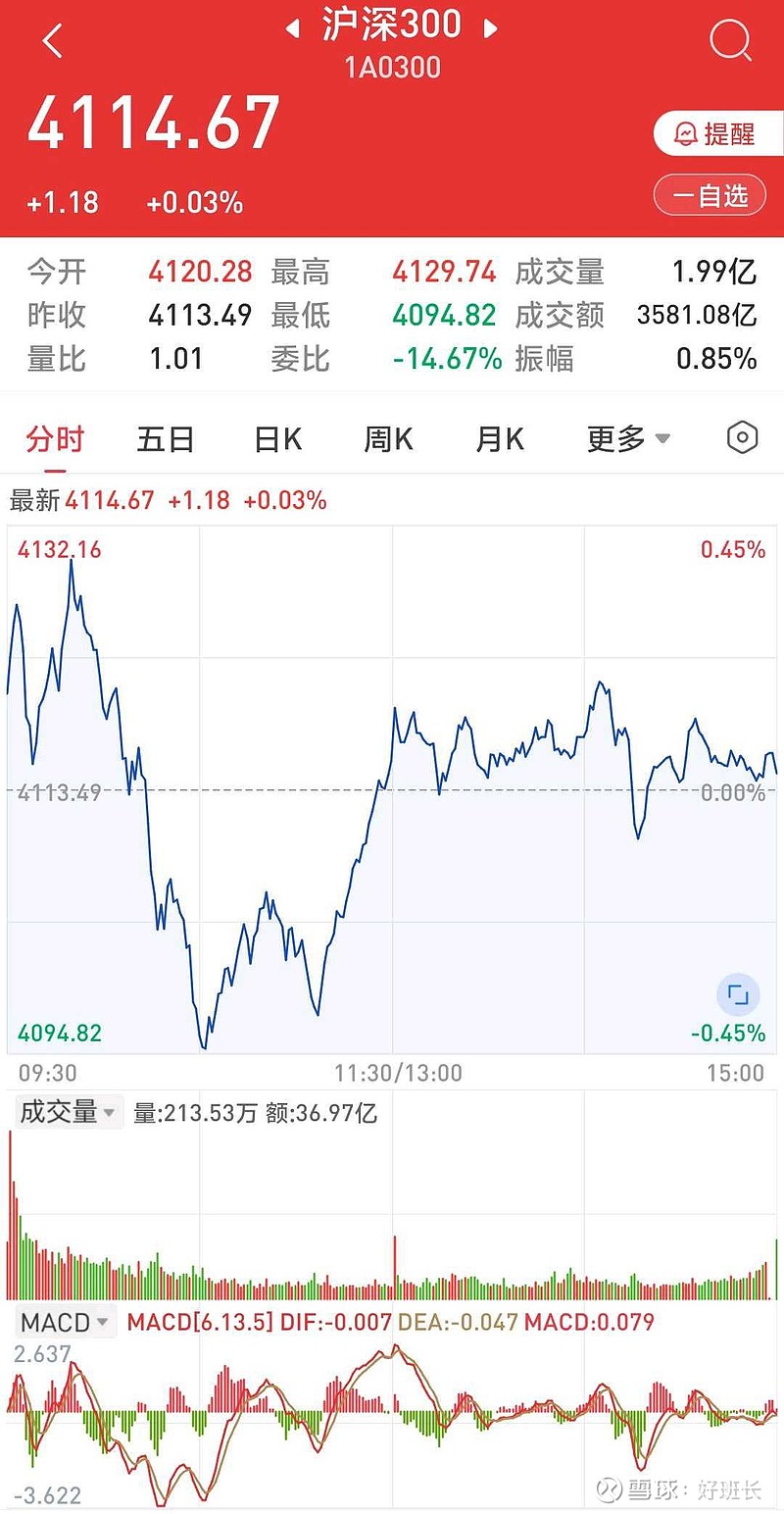Open search via the magnifier icon

729,41
